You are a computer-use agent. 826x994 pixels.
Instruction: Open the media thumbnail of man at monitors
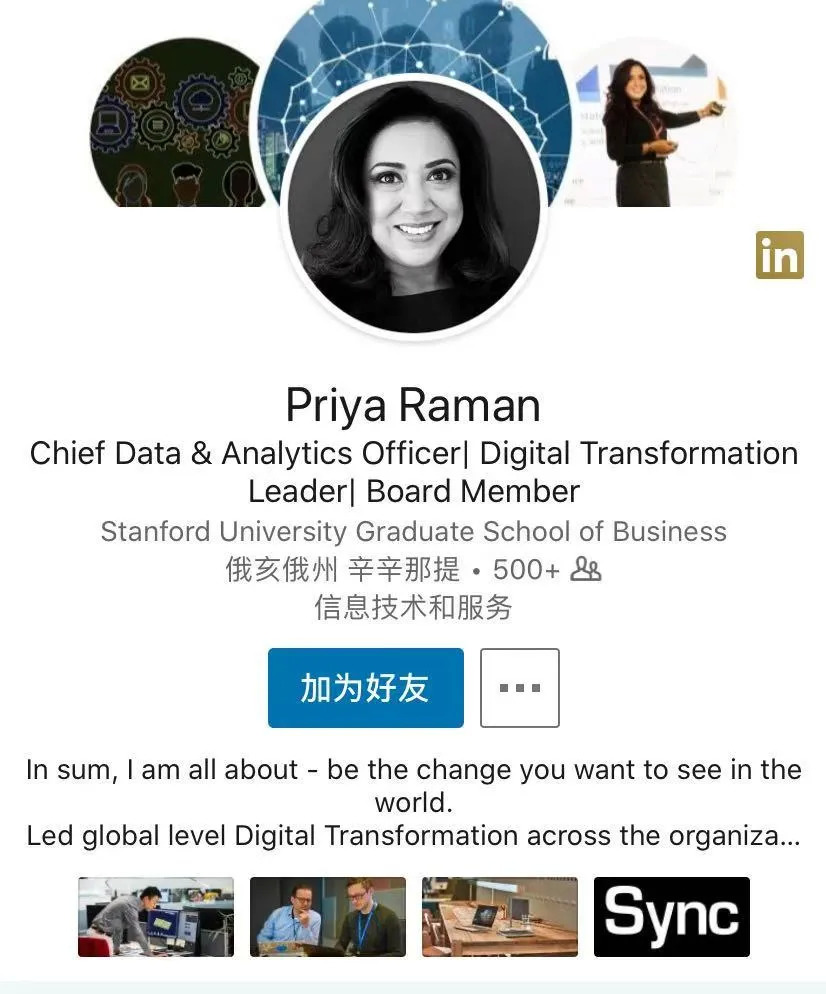(x=156, y=916)
